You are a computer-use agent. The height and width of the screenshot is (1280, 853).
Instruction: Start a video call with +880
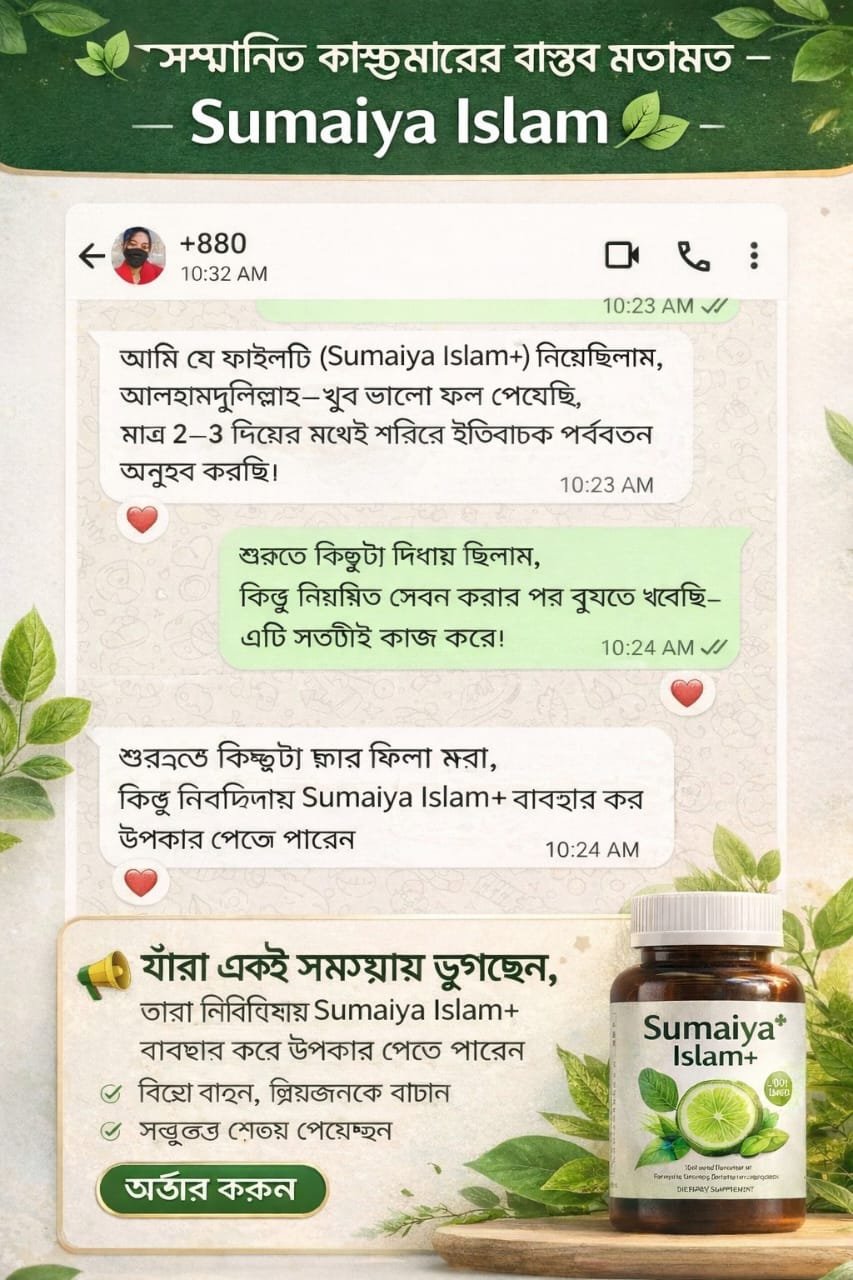coord(622,258)
